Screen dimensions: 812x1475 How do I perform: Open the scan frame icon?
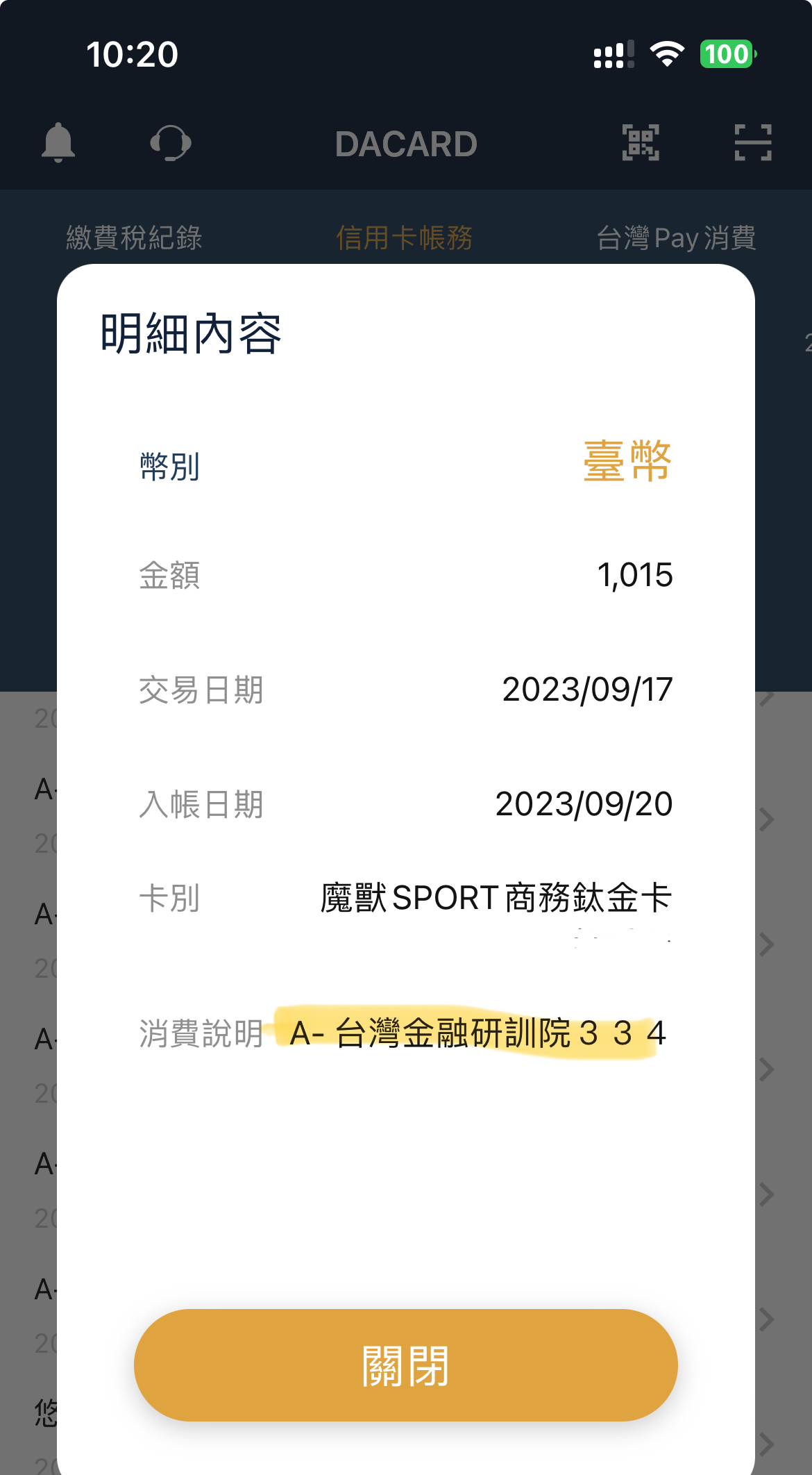click(753, 142)
